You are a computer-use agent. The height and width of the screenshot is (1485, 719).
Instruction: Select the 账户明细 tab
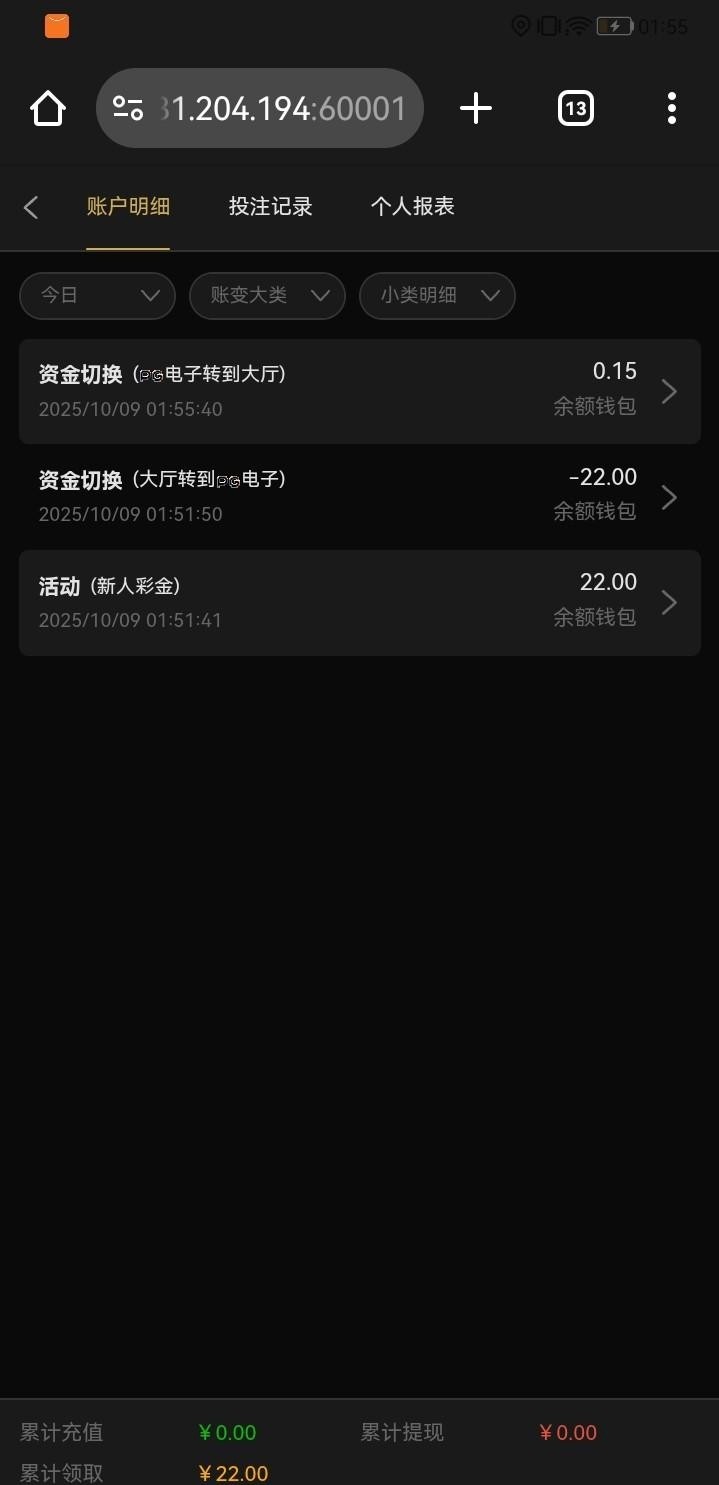128,207
